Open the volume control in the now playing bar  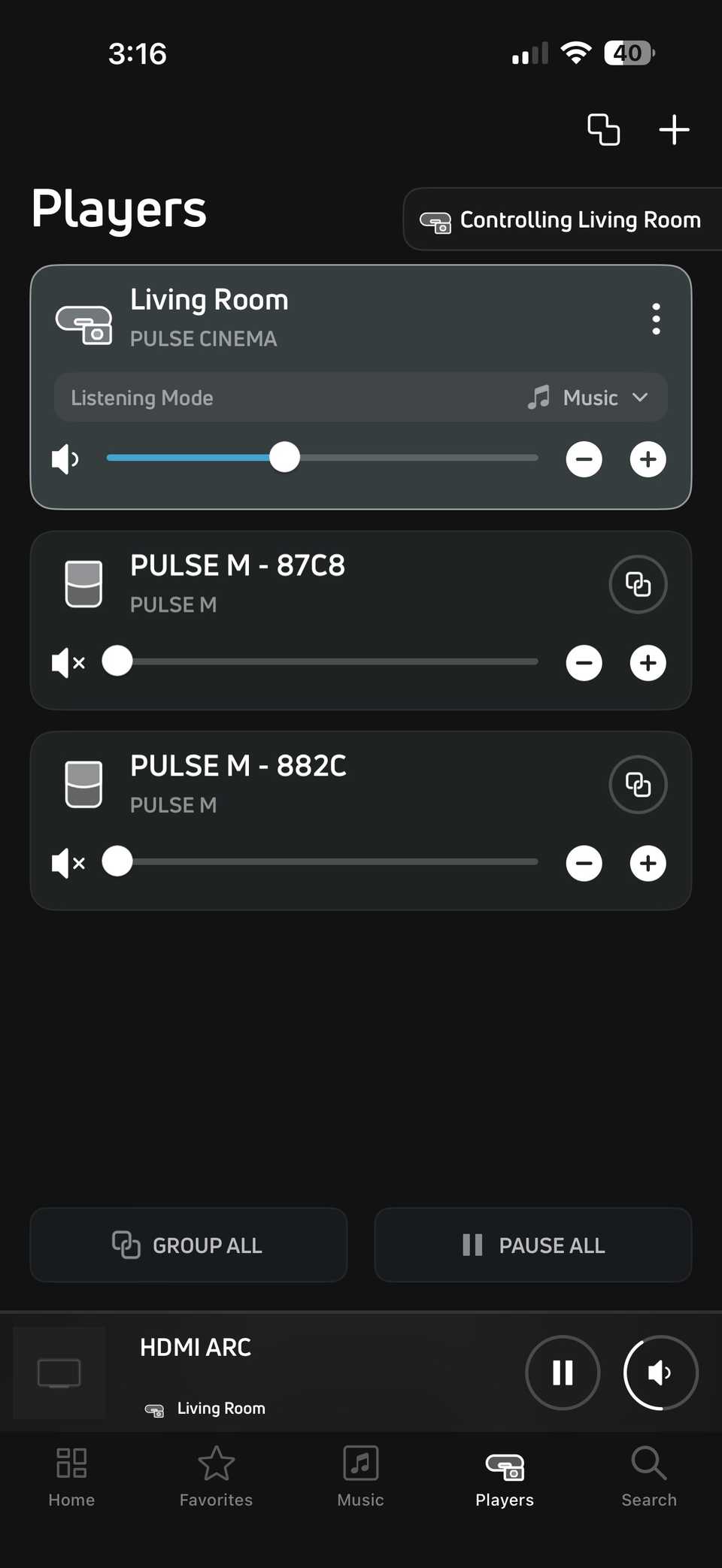[x=660, y=1373]
